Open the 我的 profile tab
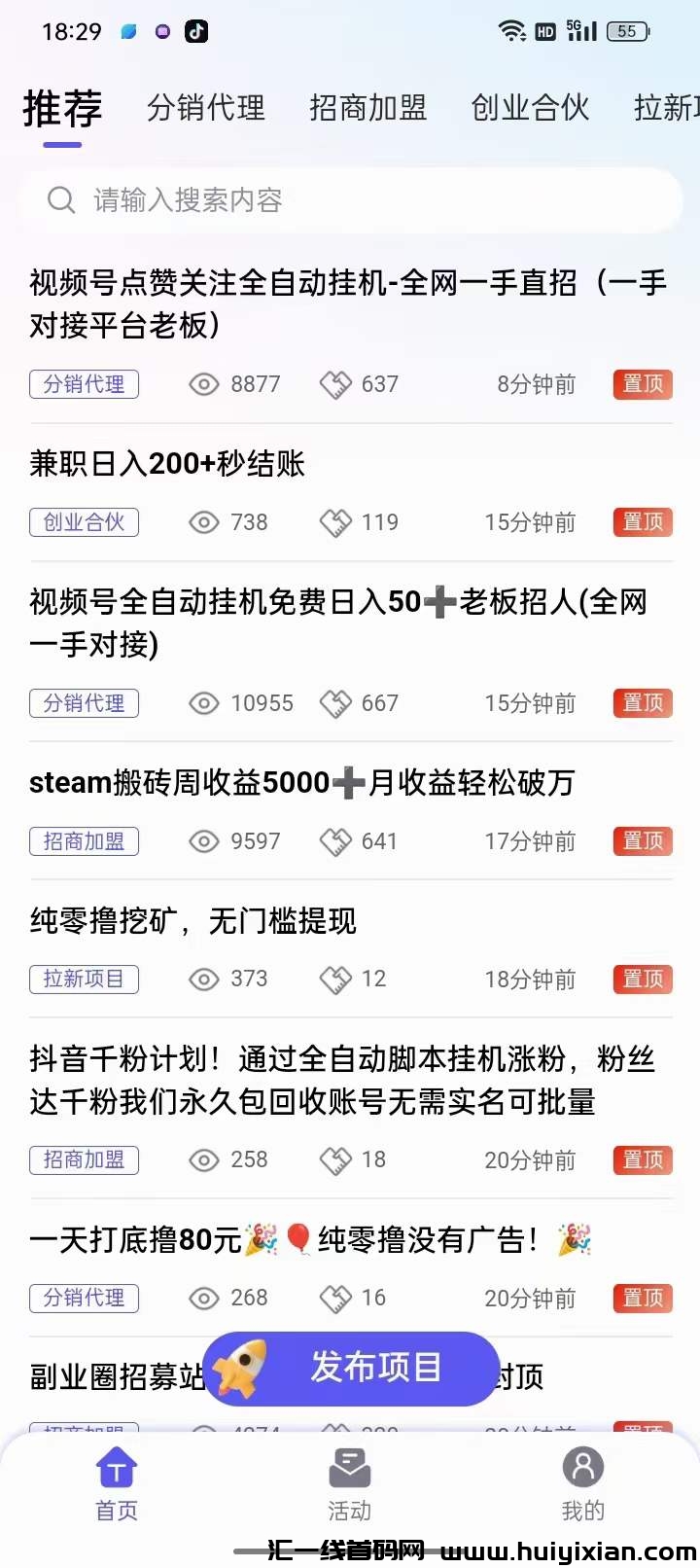The width and height of the screenshot is (700, 1568). click(x=582, y=1484)
